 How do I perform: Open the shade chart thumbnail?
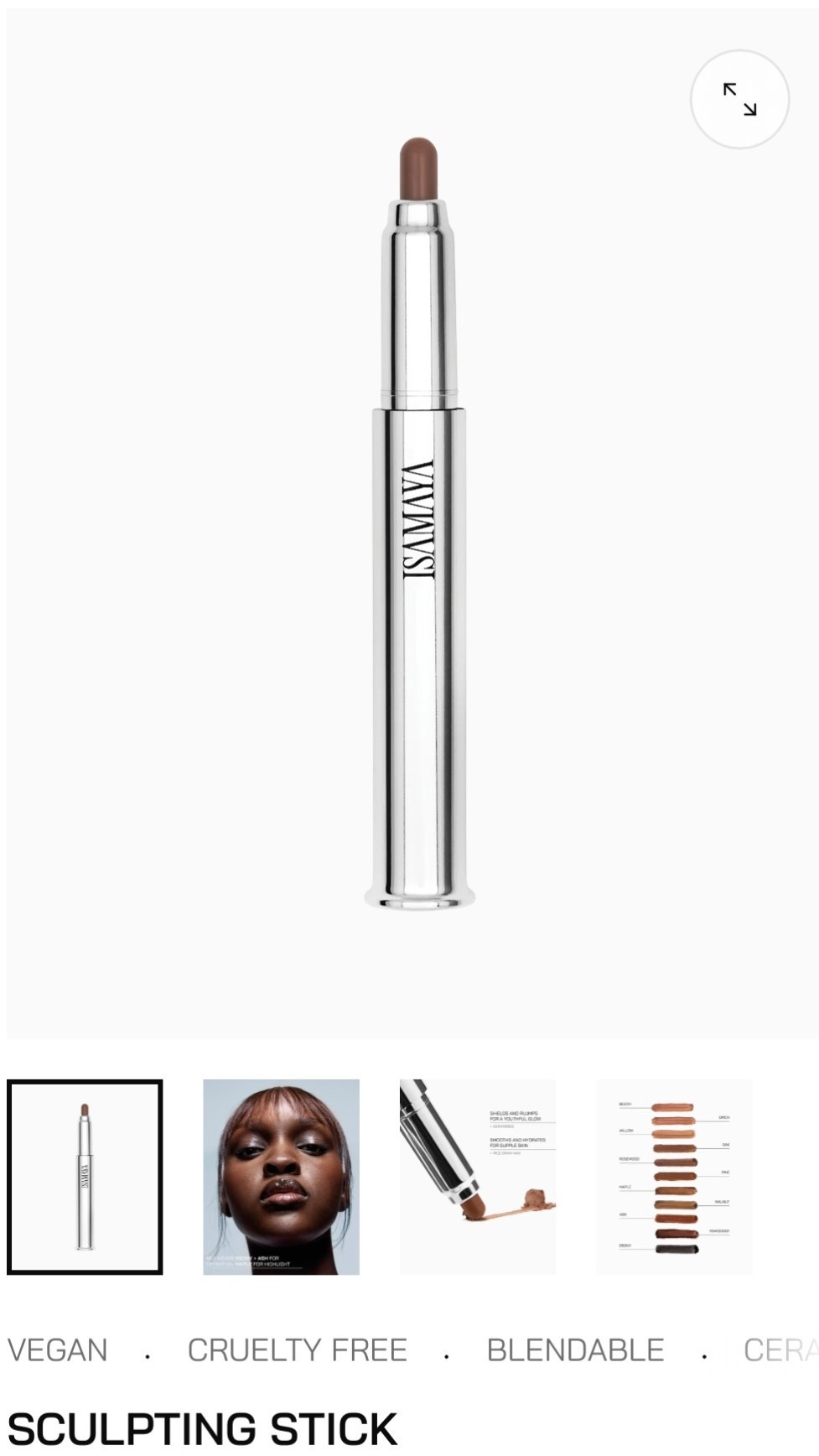(673, 1174)
